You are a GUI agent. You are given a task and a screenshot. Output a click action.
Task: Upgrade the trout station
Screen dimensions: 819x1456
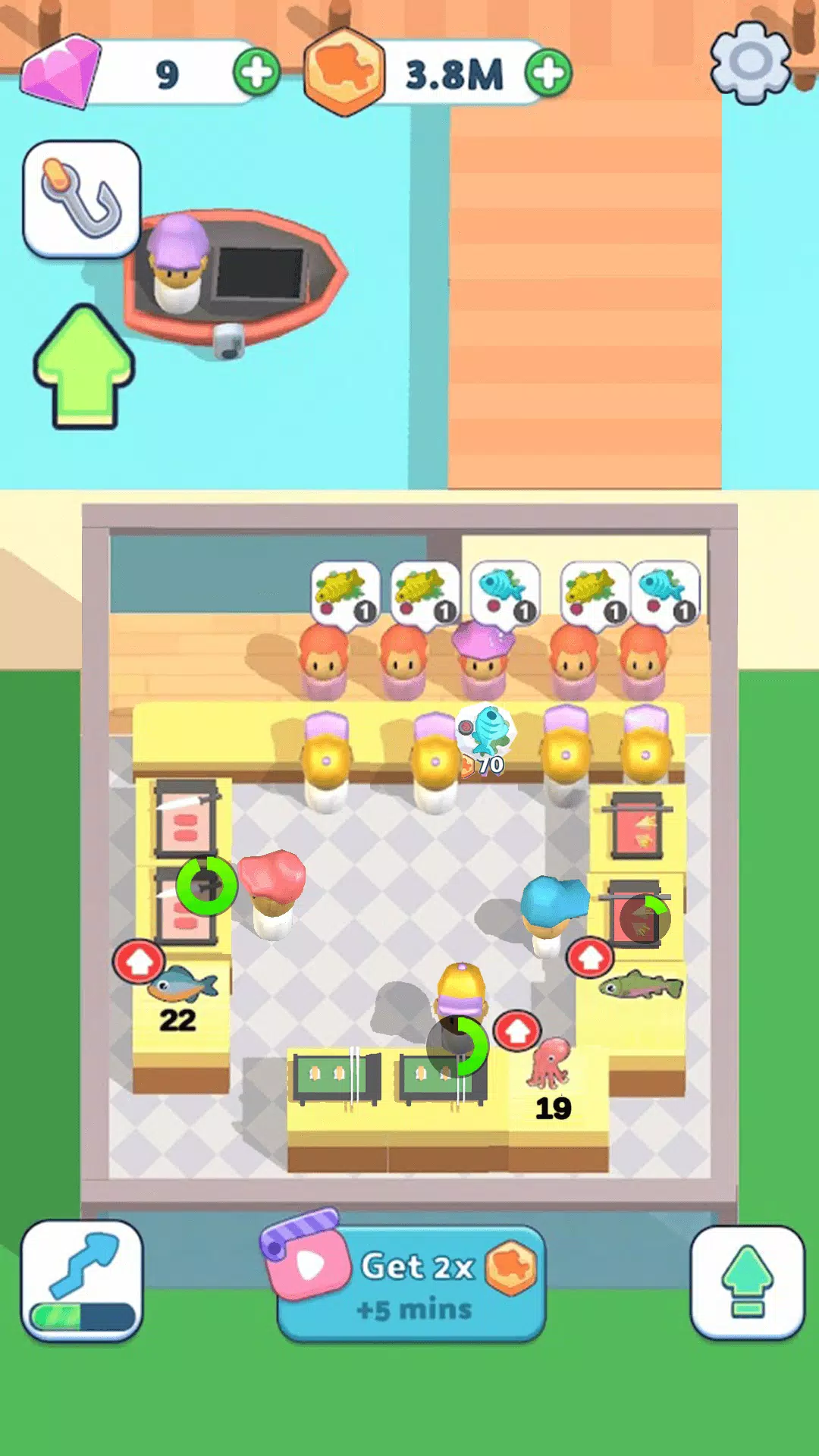pyautogui.click(x=590, y=959)
